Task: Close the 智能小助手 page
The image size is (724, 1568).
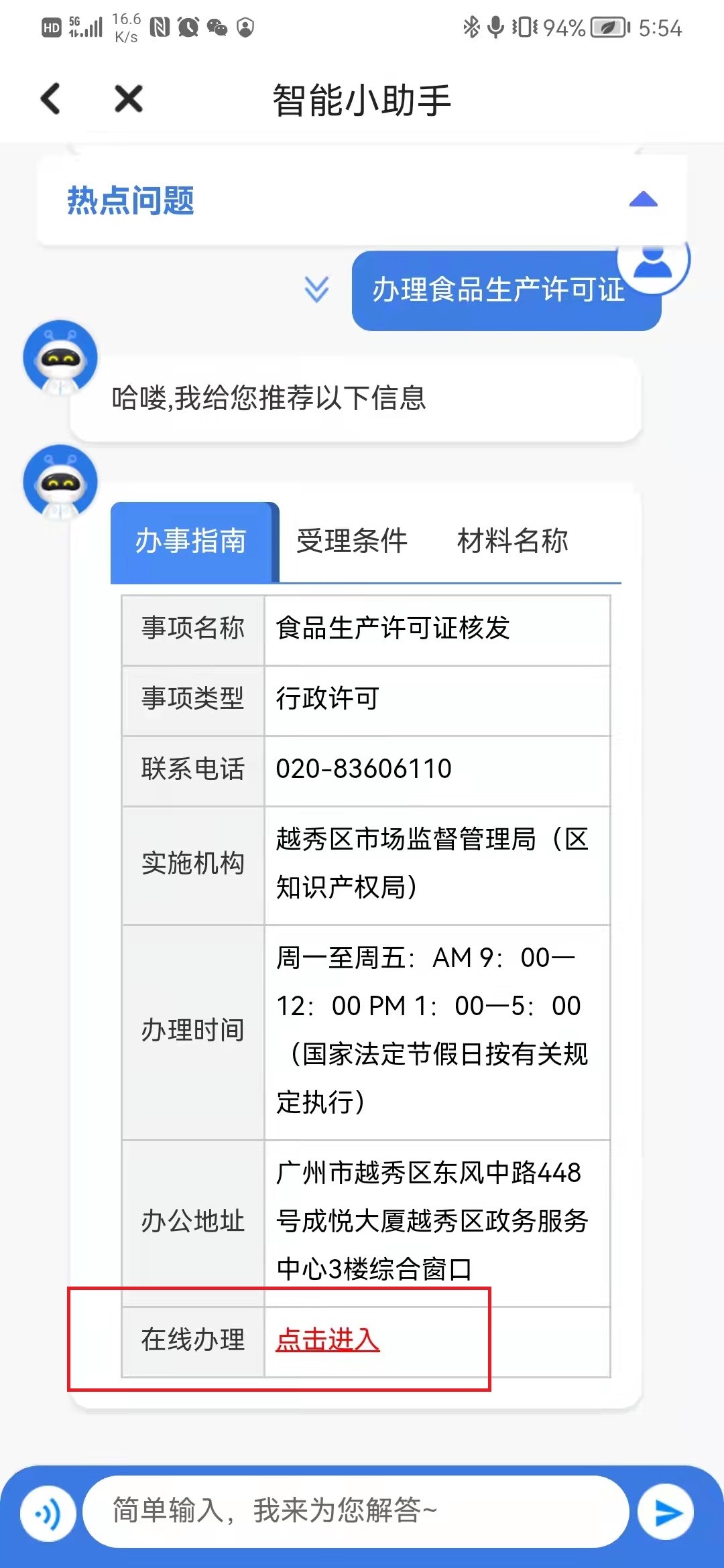Action: tap(128, 99)
